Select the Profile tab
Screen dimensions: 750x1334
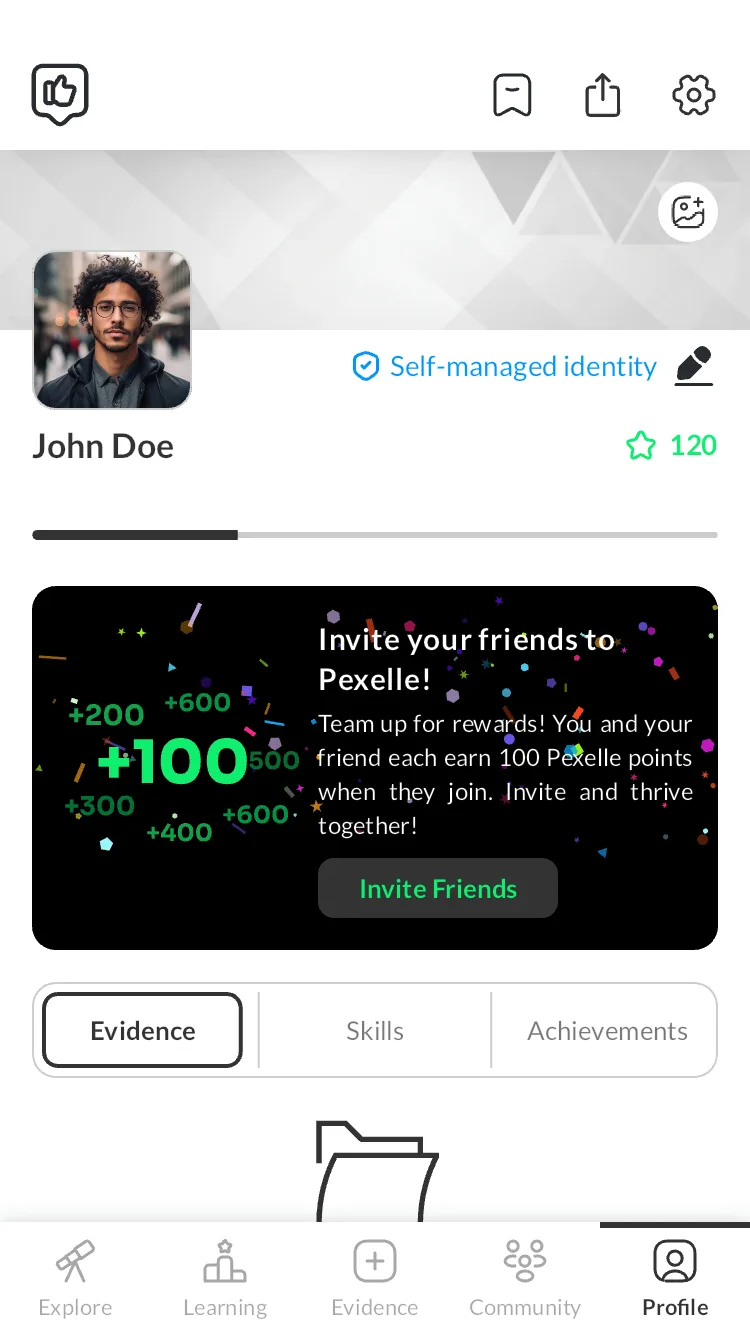675,1278
